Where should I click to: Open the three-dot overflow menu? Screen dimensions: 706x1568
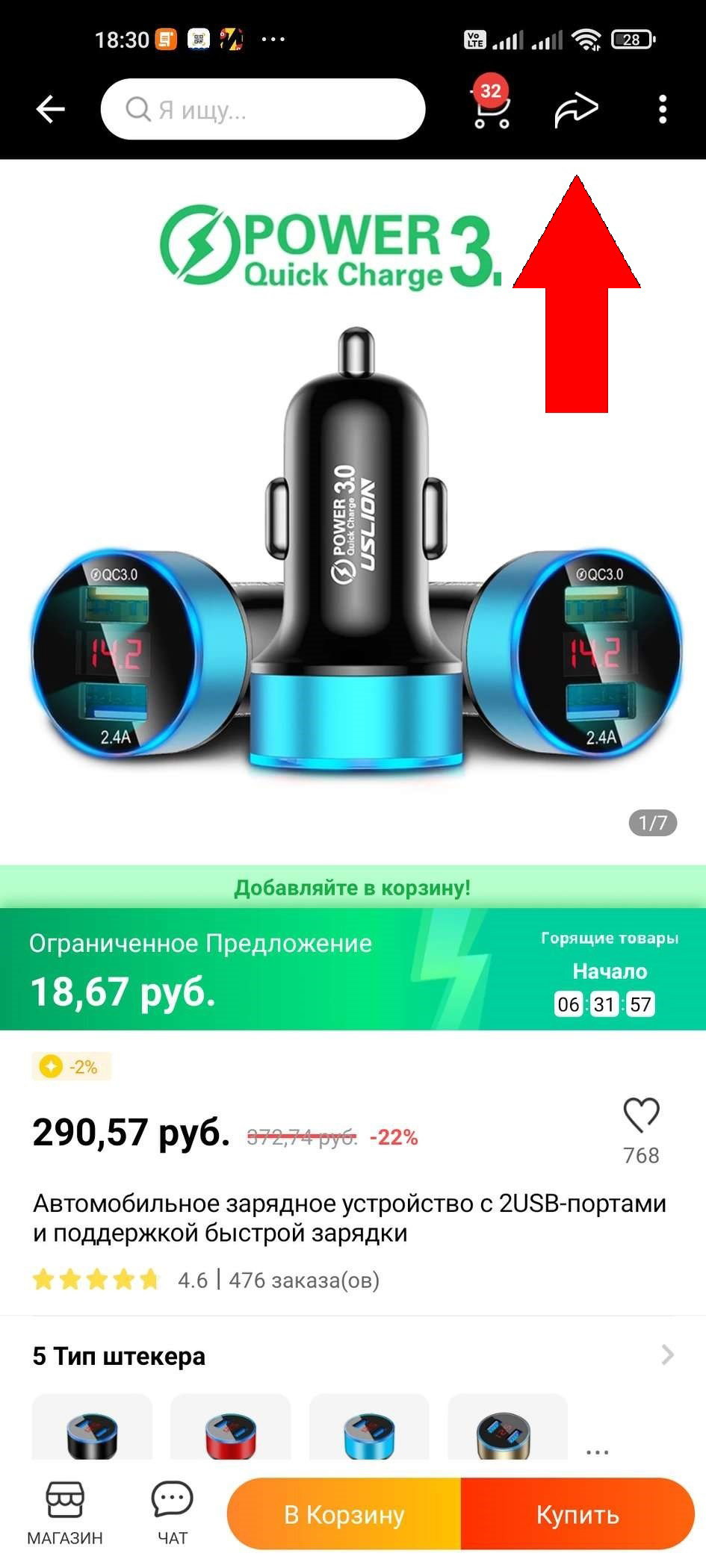tap(662, 110)
